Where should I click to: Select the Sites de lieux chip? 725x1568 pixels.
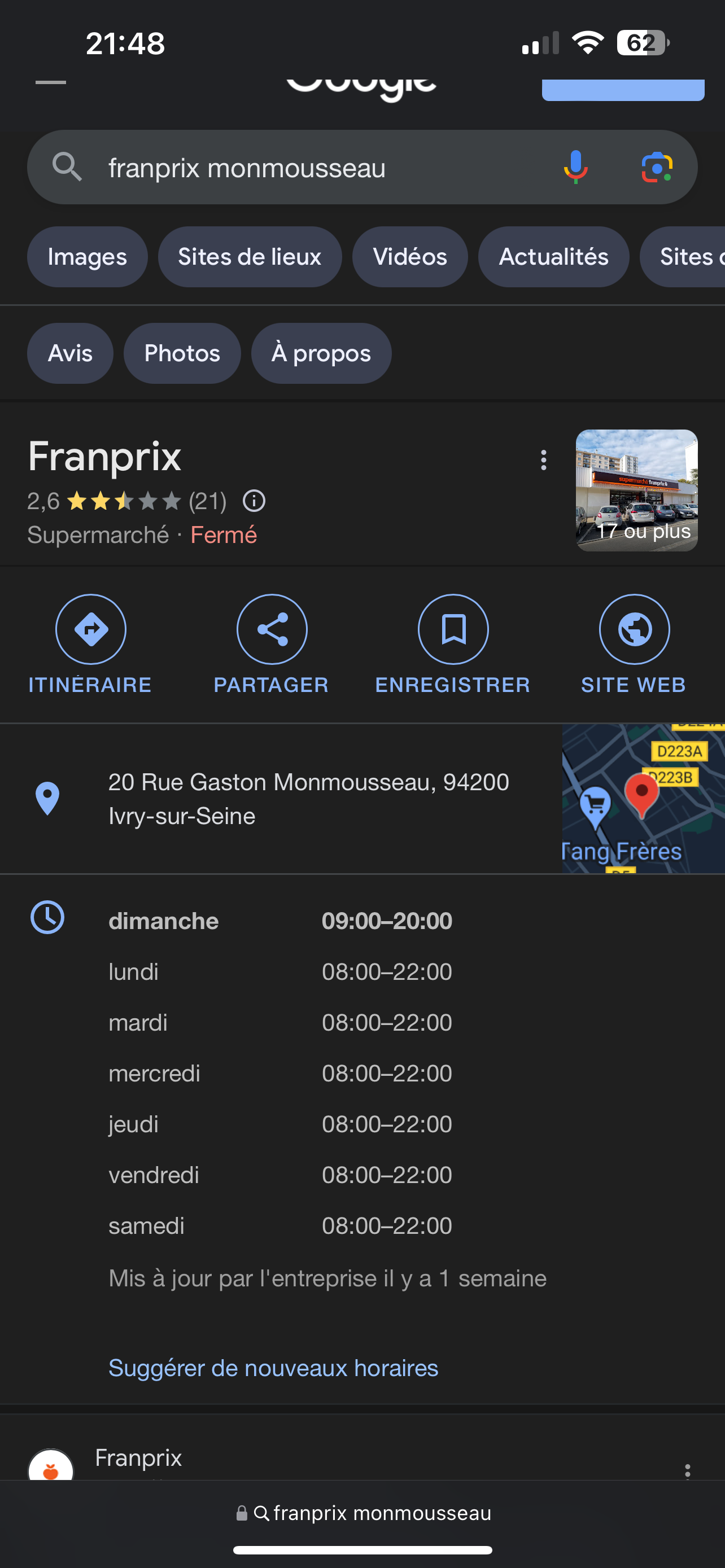point(250,257)
